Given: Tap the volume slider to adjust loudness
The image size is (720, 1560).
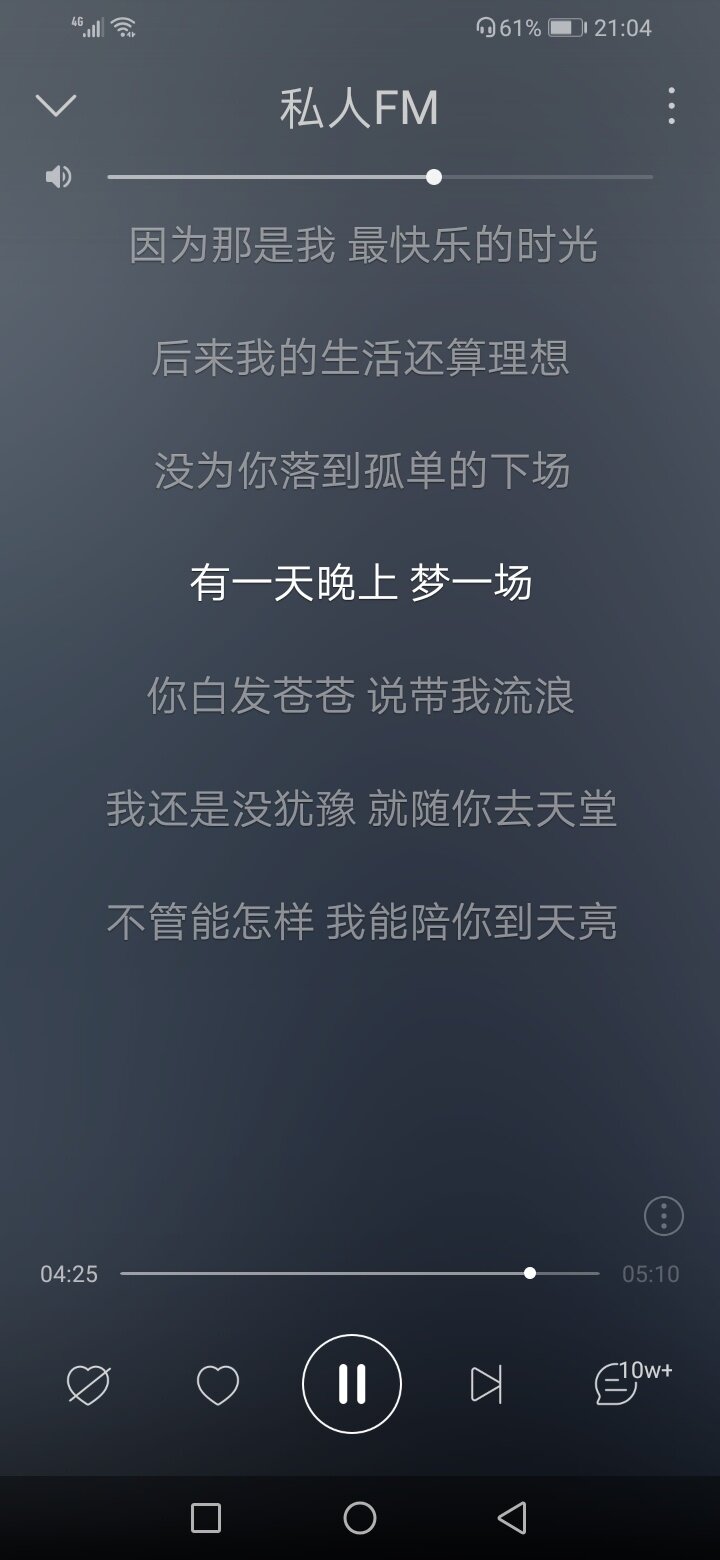Looking at the screenshot, I should 380,177.
